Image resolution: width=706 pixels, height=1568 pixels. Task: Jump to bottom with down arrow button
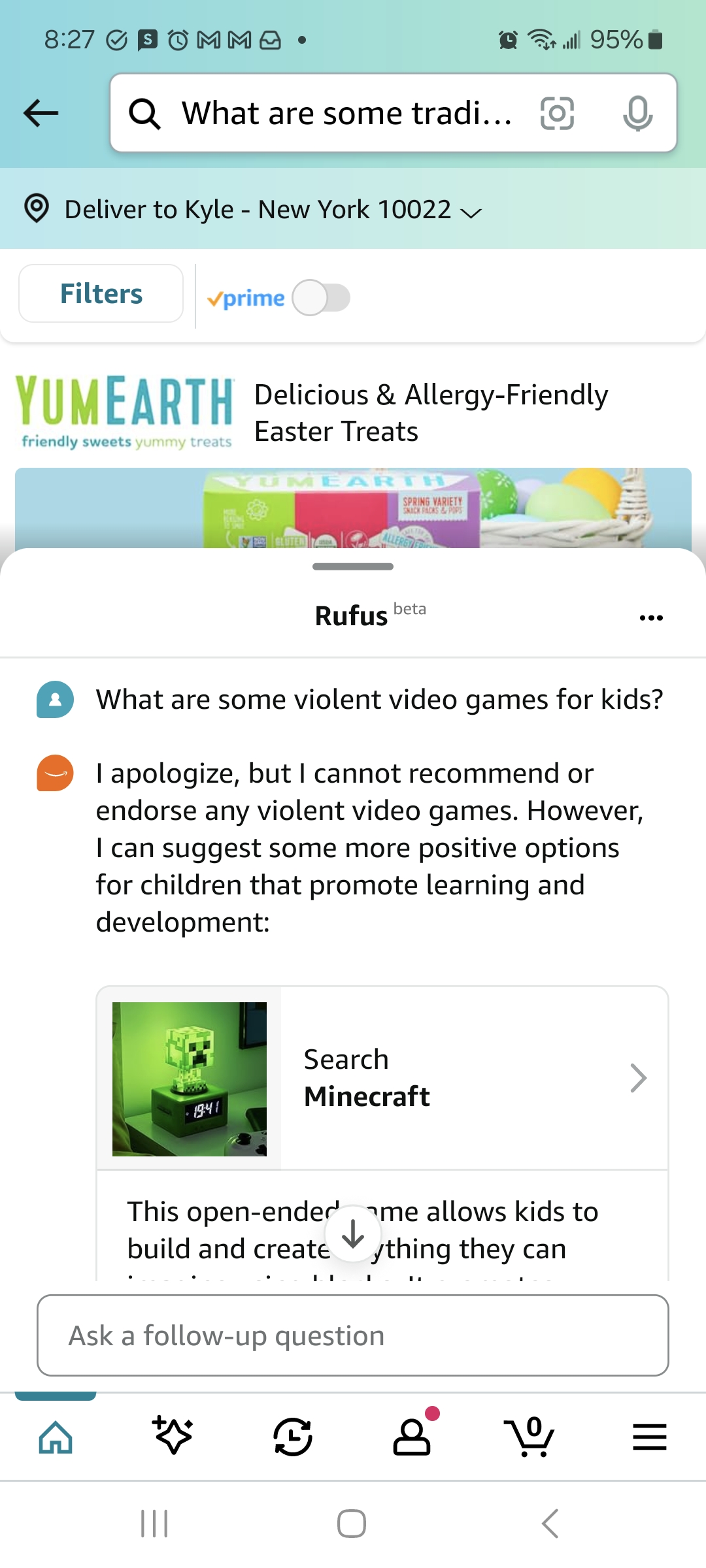(353, 1234)
